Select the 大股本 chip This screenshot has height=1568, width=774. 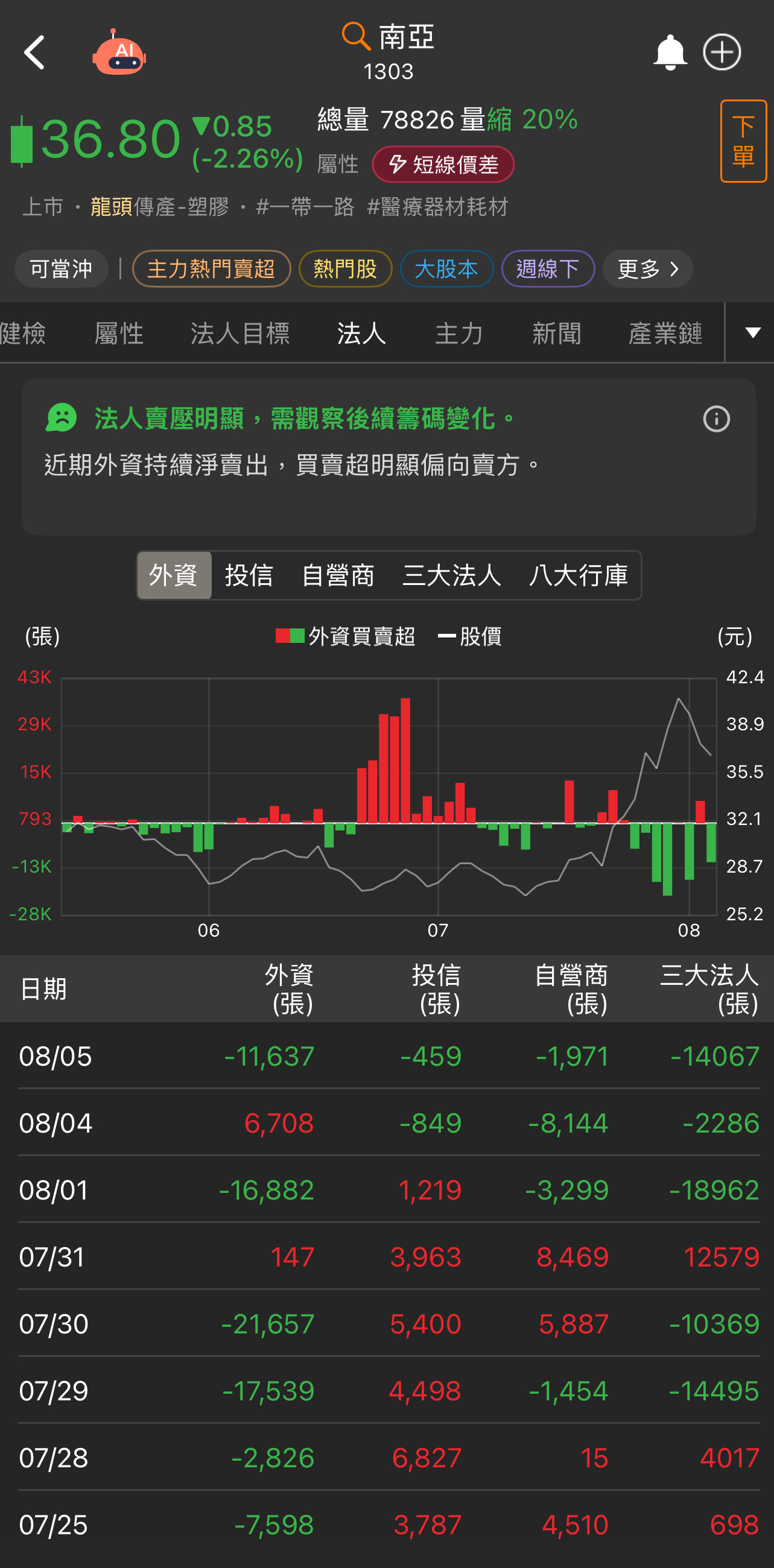[446, 268]
